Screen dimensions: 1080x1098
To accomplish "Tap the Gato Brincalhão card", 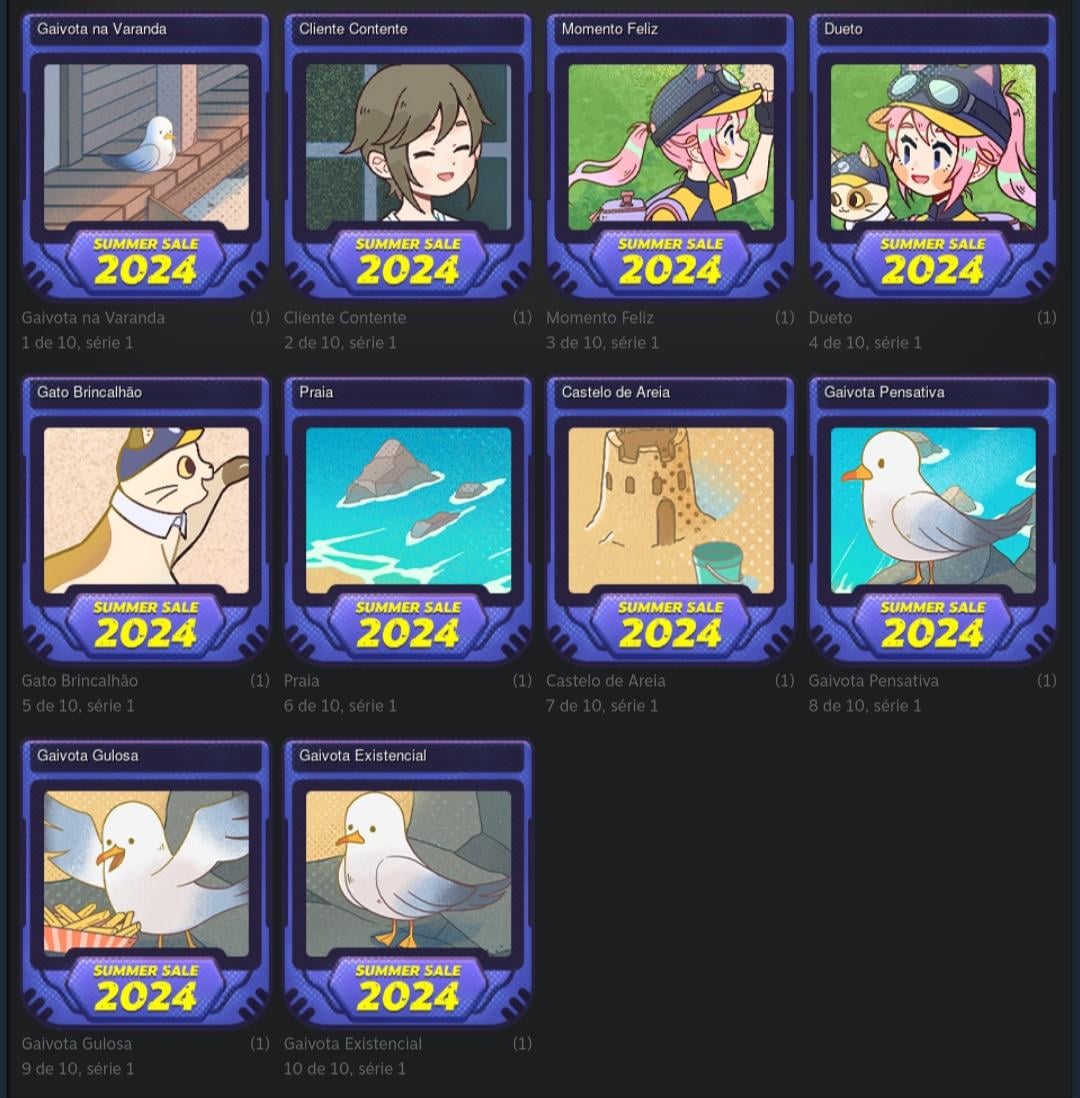I will click(x=146, y=512).
